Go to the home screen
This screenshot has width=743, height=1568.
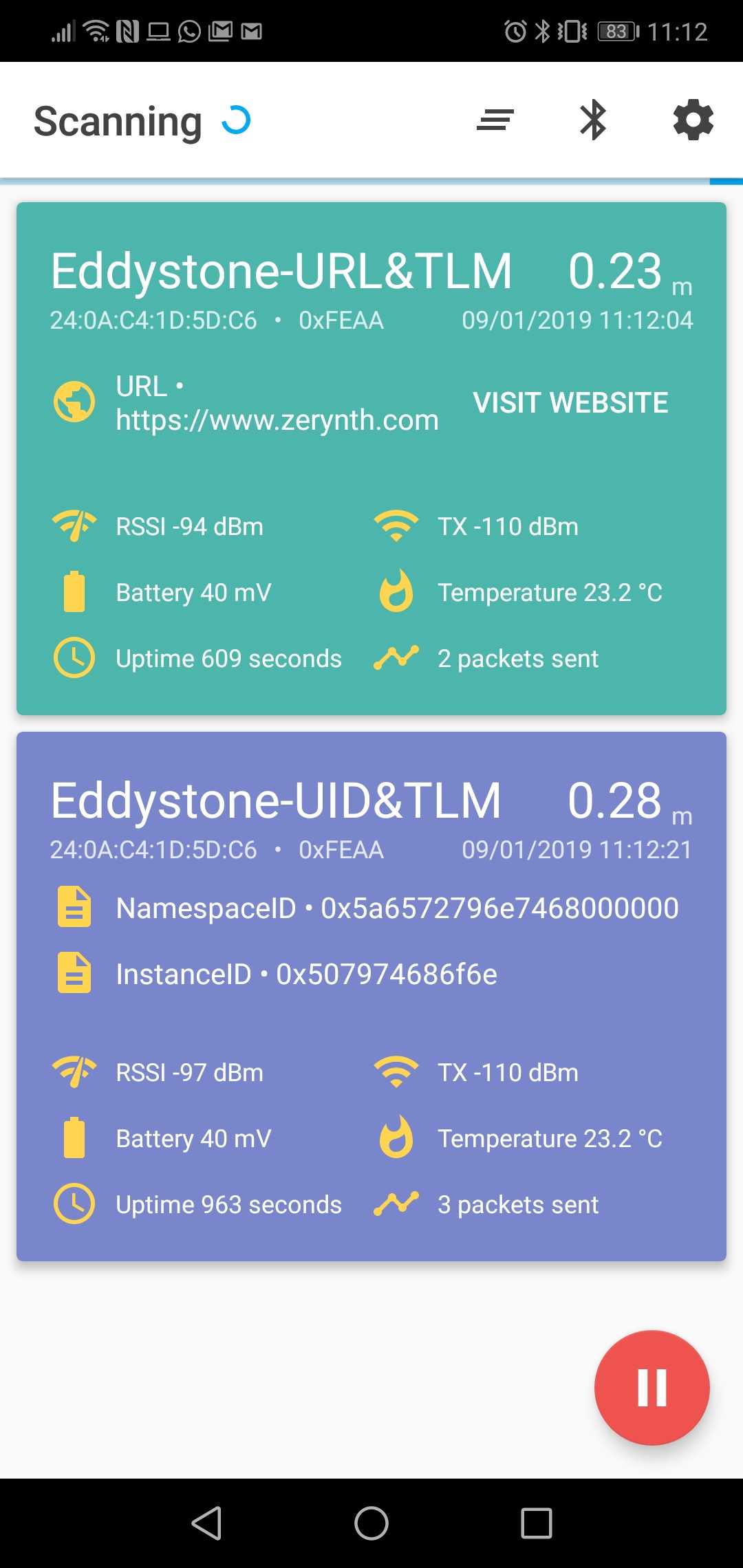click(371, 1523)
